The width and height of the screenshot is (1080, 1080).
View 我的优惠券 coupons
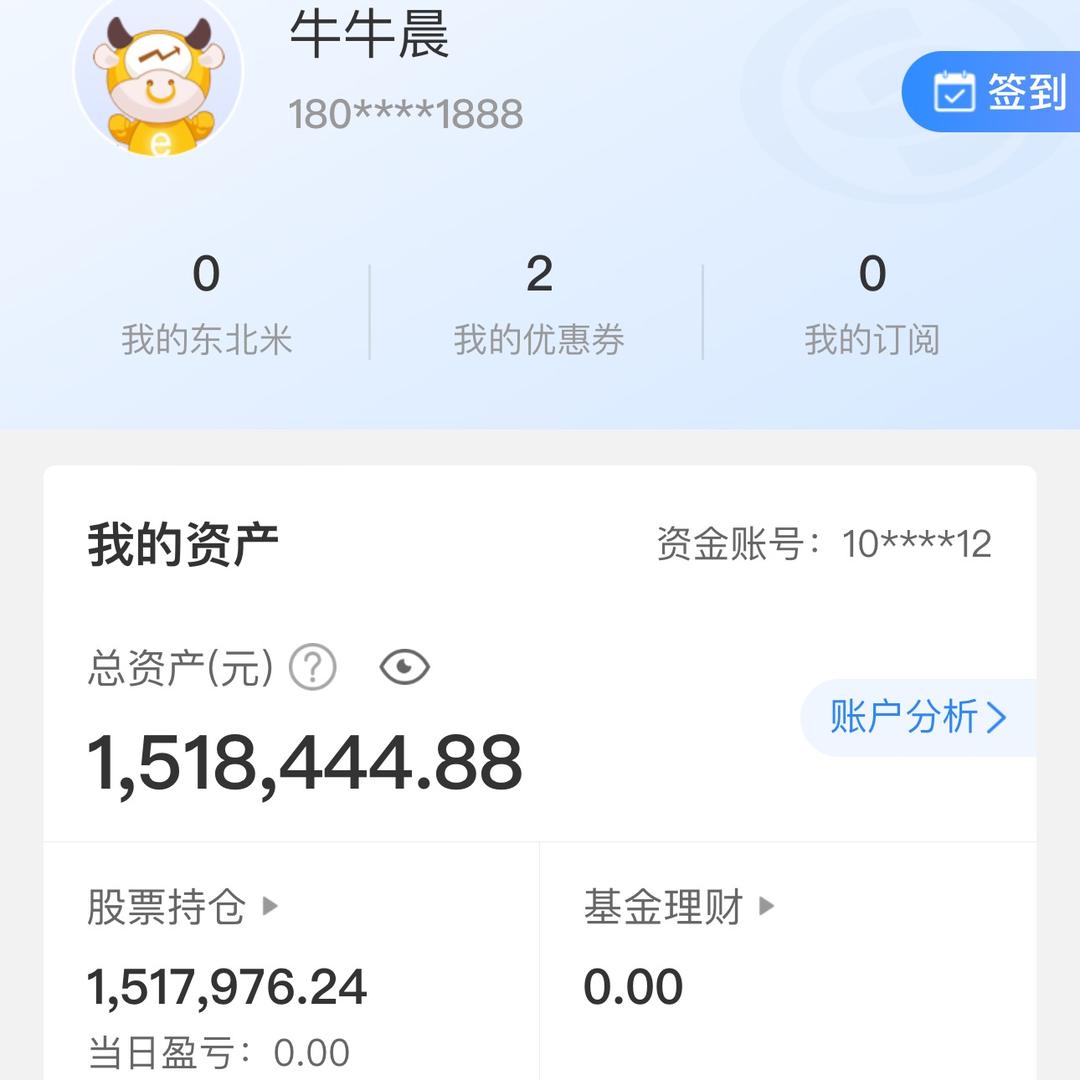coord(539,307)
